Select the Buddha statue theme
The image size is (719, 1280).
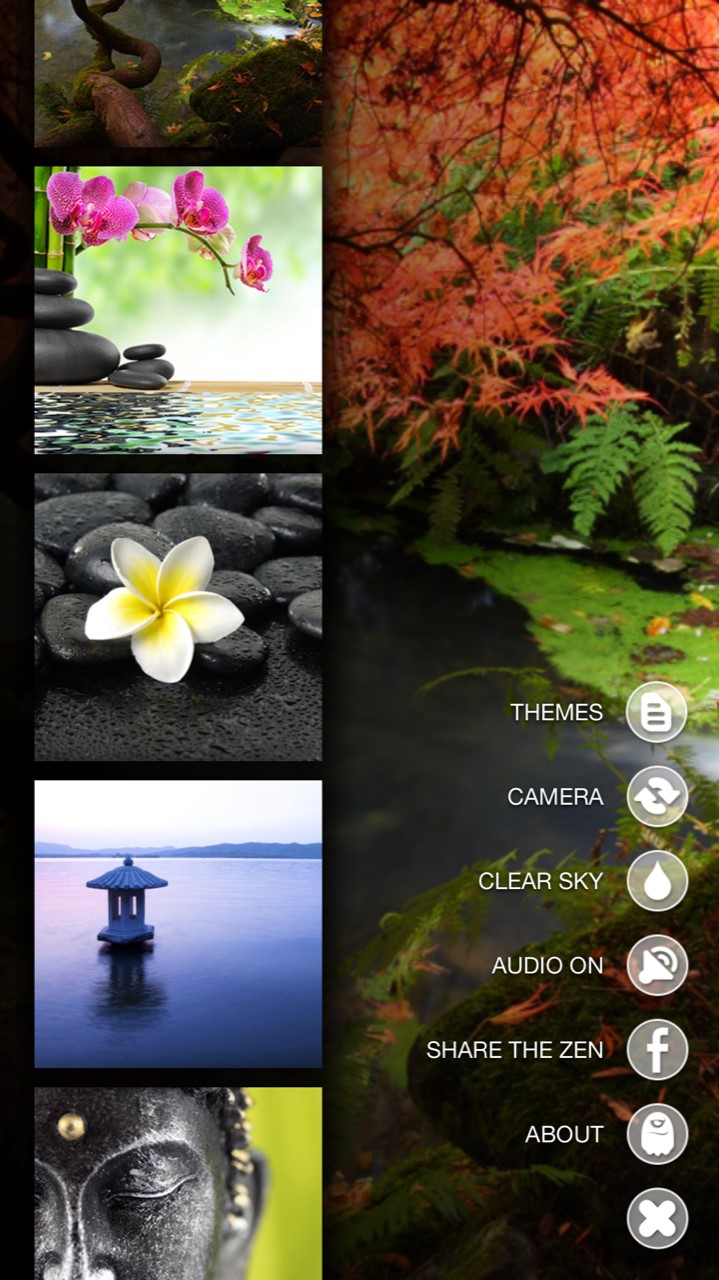click(178, 1184)
